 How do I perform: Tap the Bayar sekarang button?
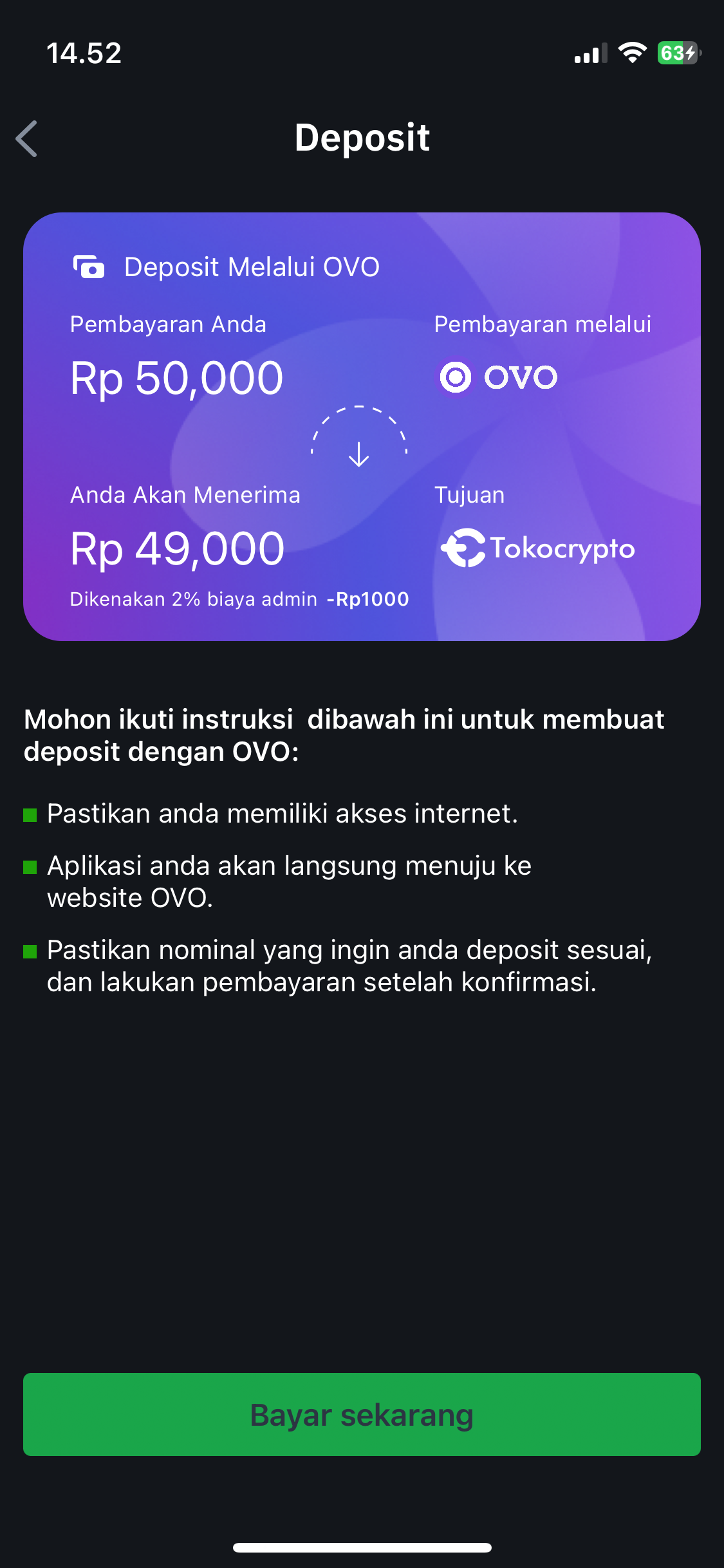(x=362, y=1414)
